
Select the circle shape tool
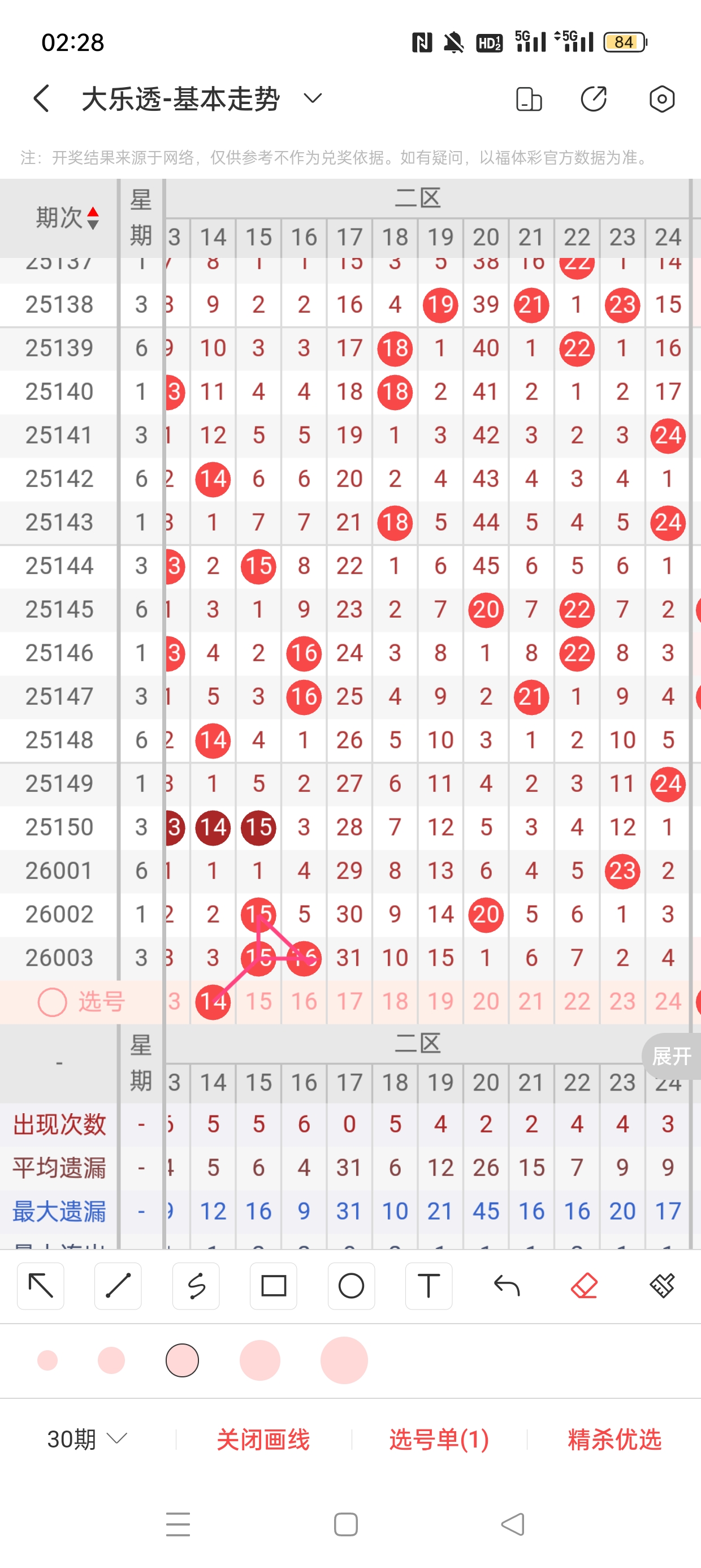point(351,1286)
